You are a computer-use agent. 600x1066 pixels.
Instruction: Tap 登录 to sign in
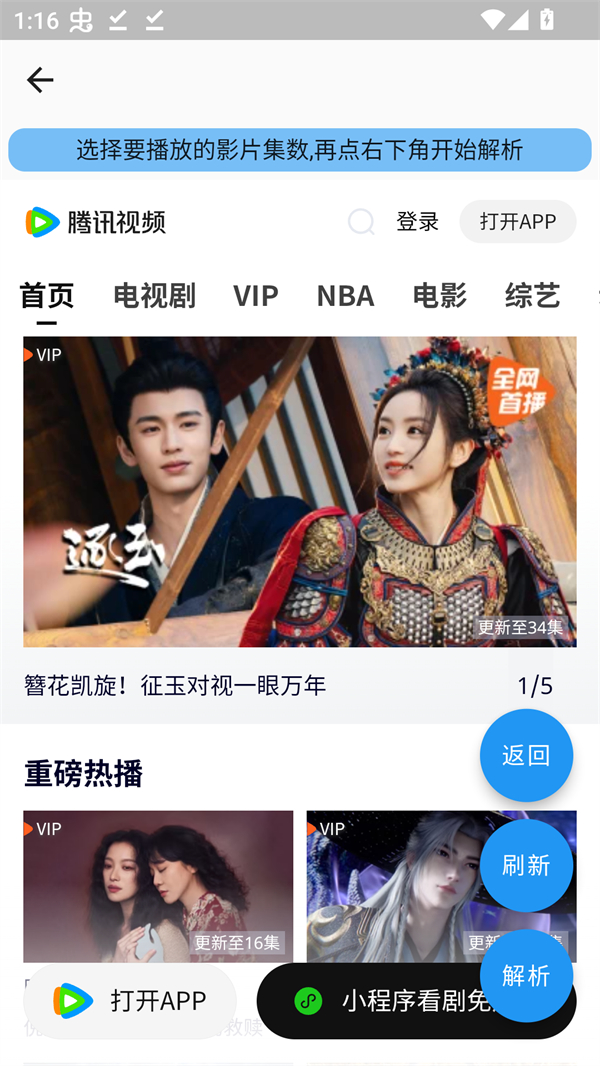coord(417,222)
